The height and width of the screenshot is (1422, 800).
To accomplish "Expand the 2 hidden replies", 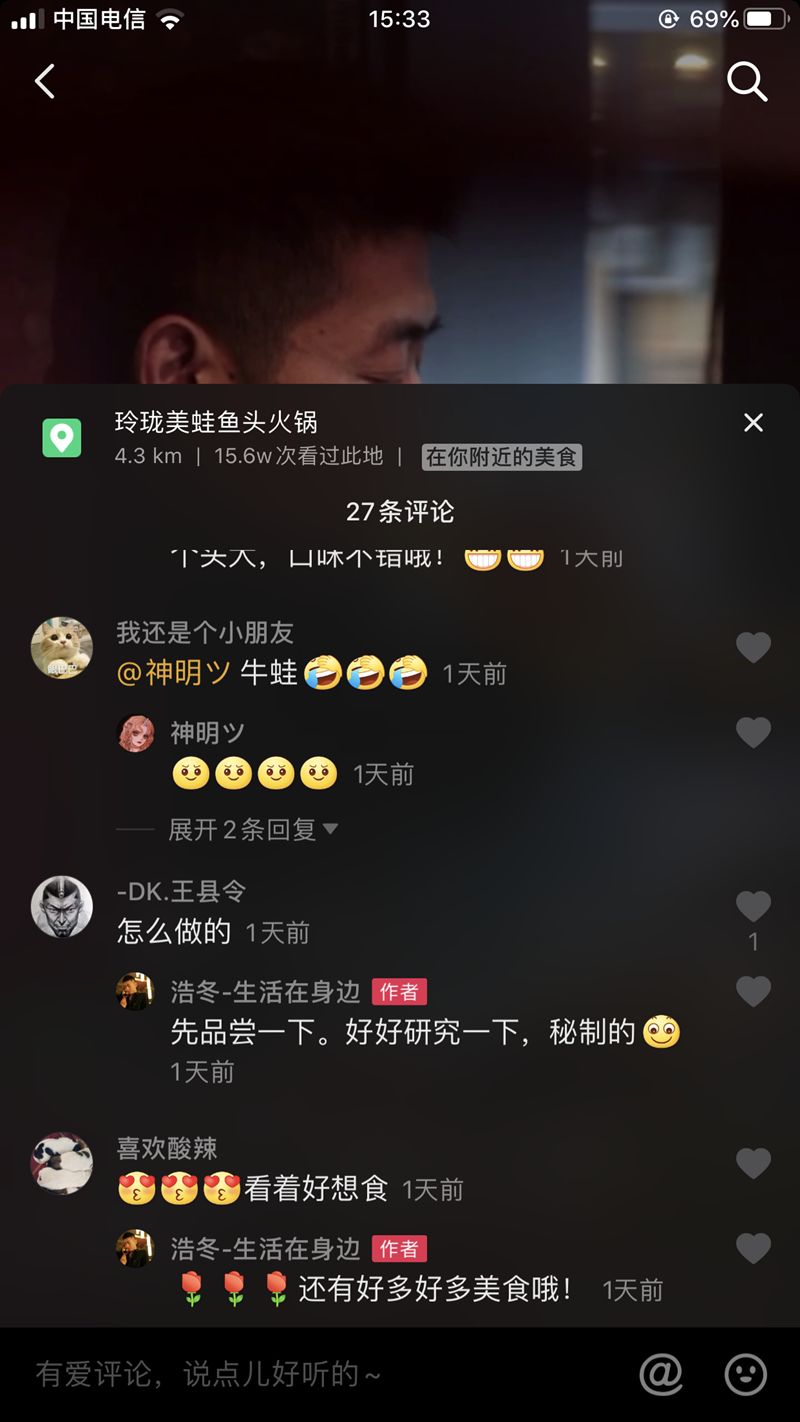I will coord(252,829).
